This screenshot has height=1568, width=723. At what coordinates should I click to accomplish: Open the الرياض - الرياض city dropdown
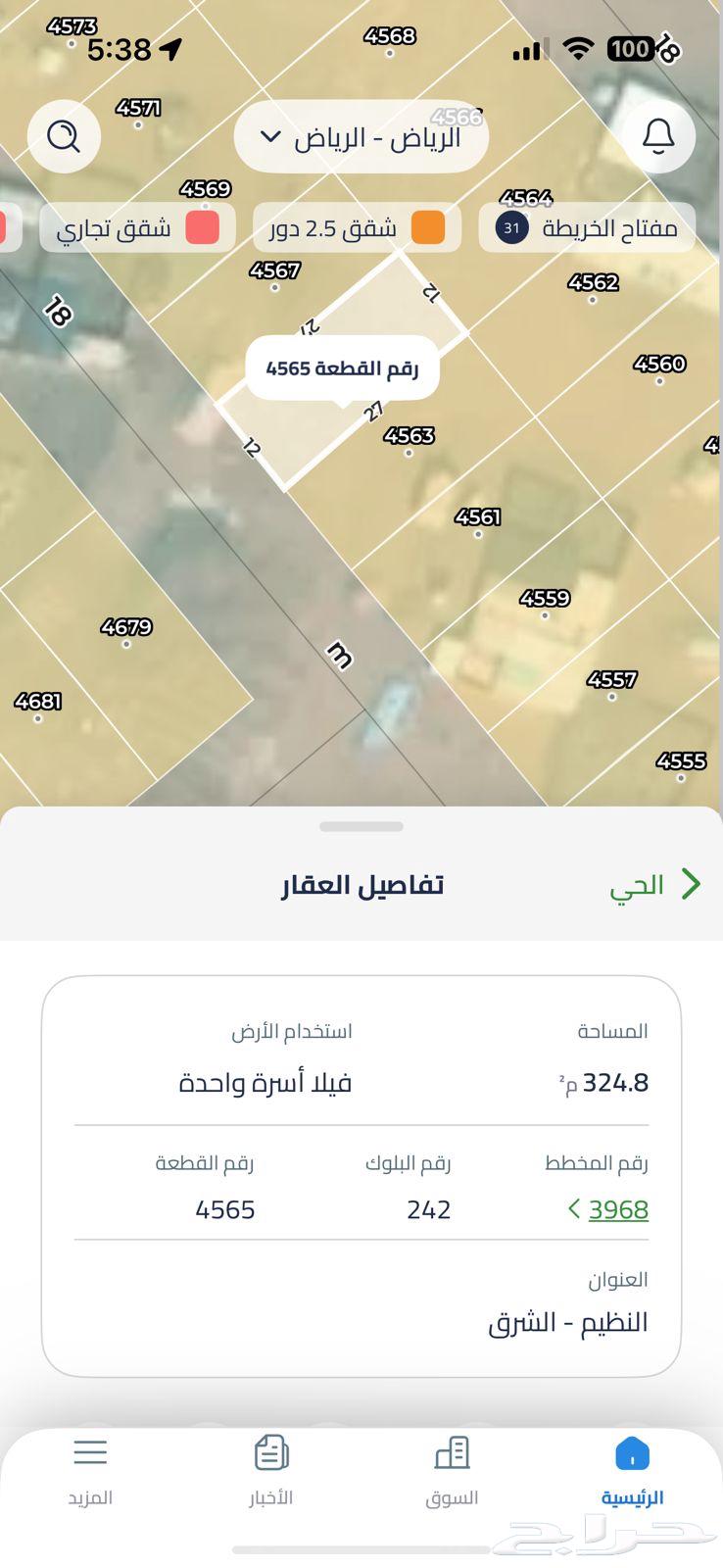click(x=361, y=136)
